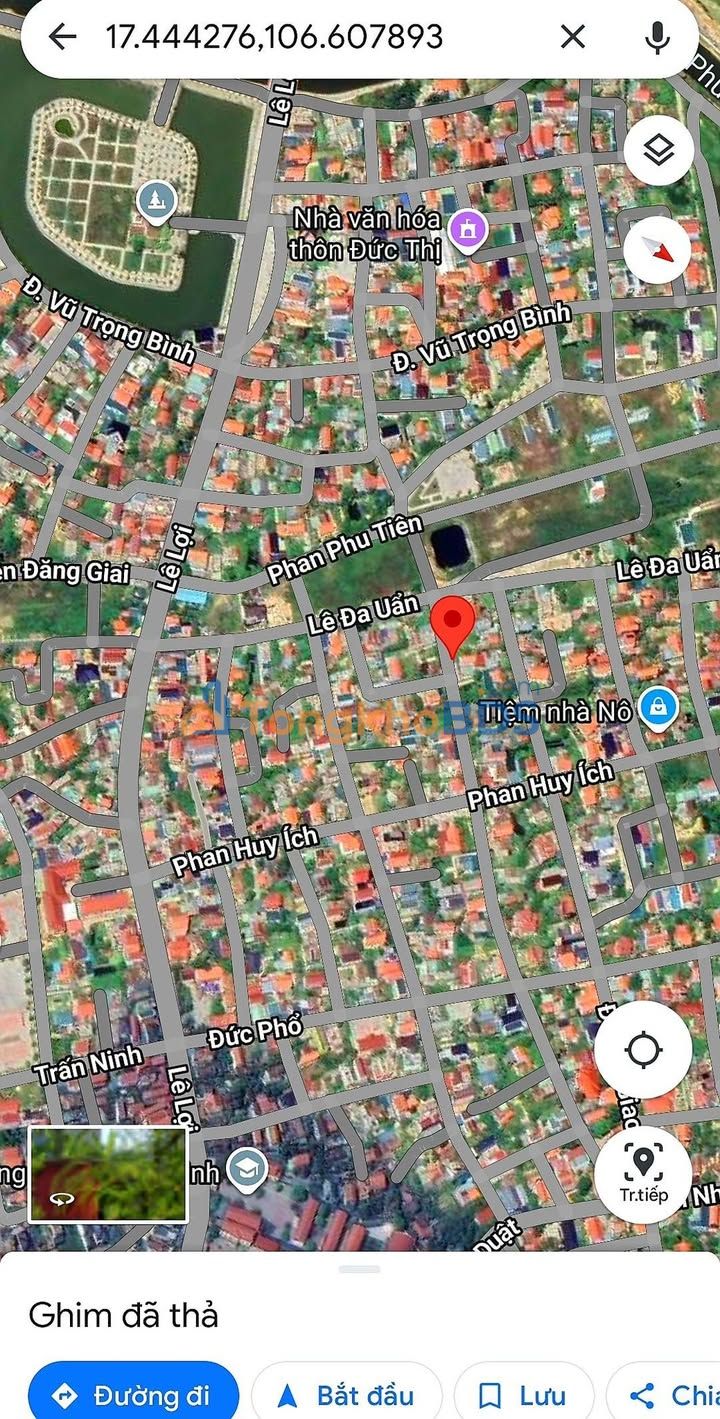This screenshot has width=720, height=1419.
Task: Start navigation with Bắt đầu
Action: [x=346, y=1394]
